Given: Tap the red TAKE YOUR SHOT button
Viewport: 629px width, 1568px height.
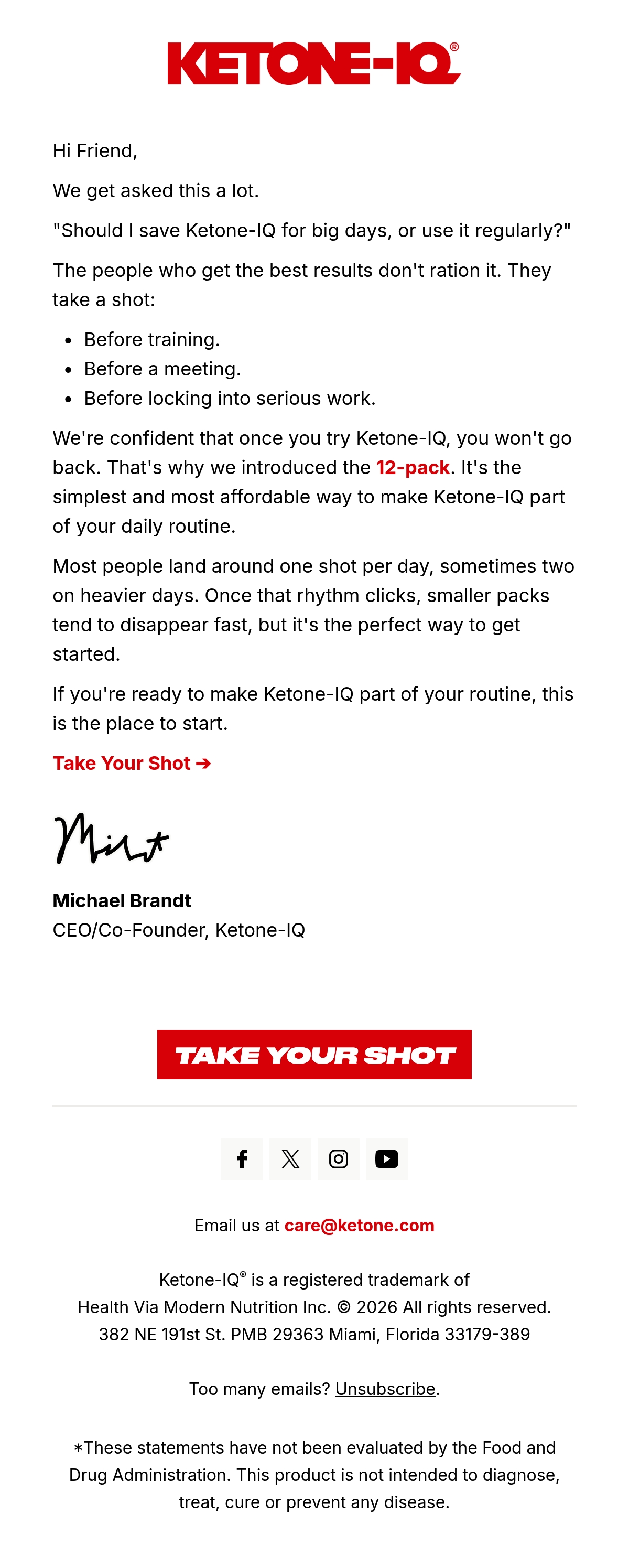Looking at the screenshot, I should 314,1054.
